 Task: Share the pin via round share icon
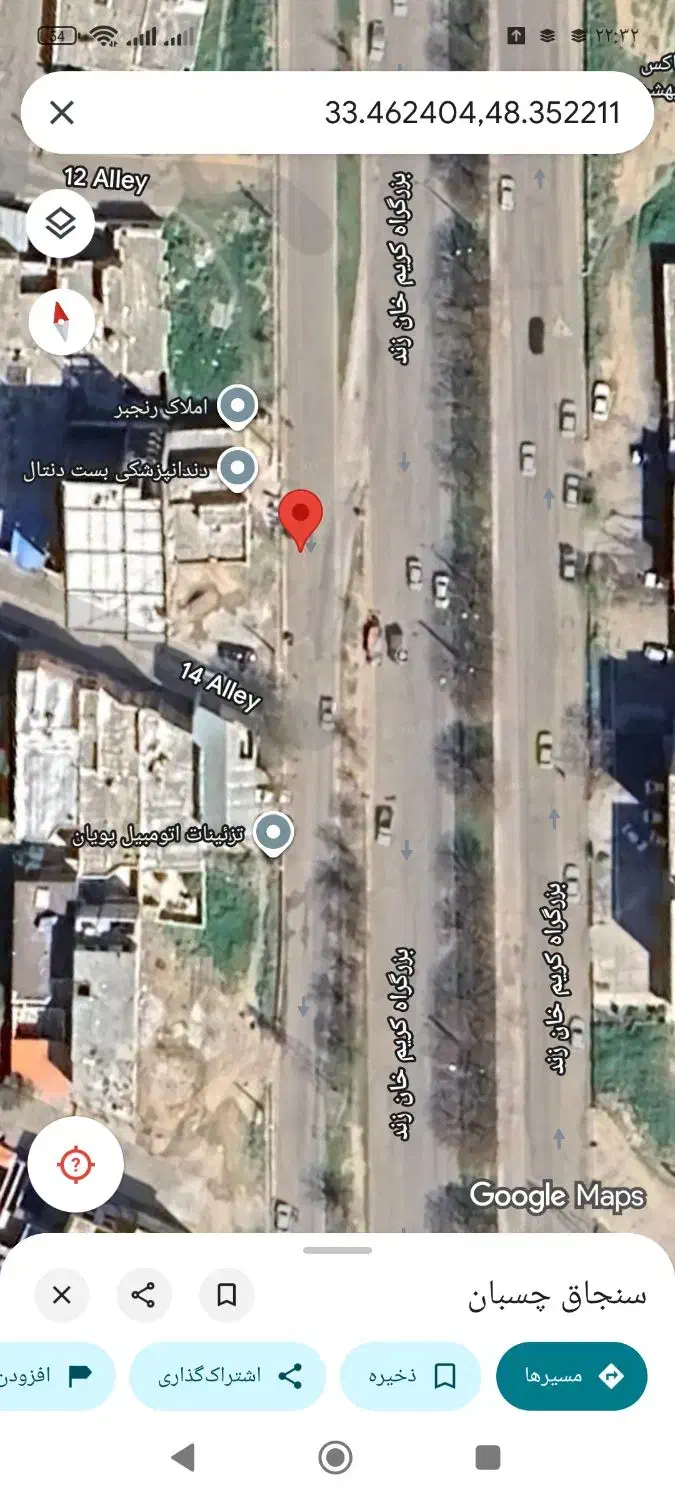tap(144, 1296)
